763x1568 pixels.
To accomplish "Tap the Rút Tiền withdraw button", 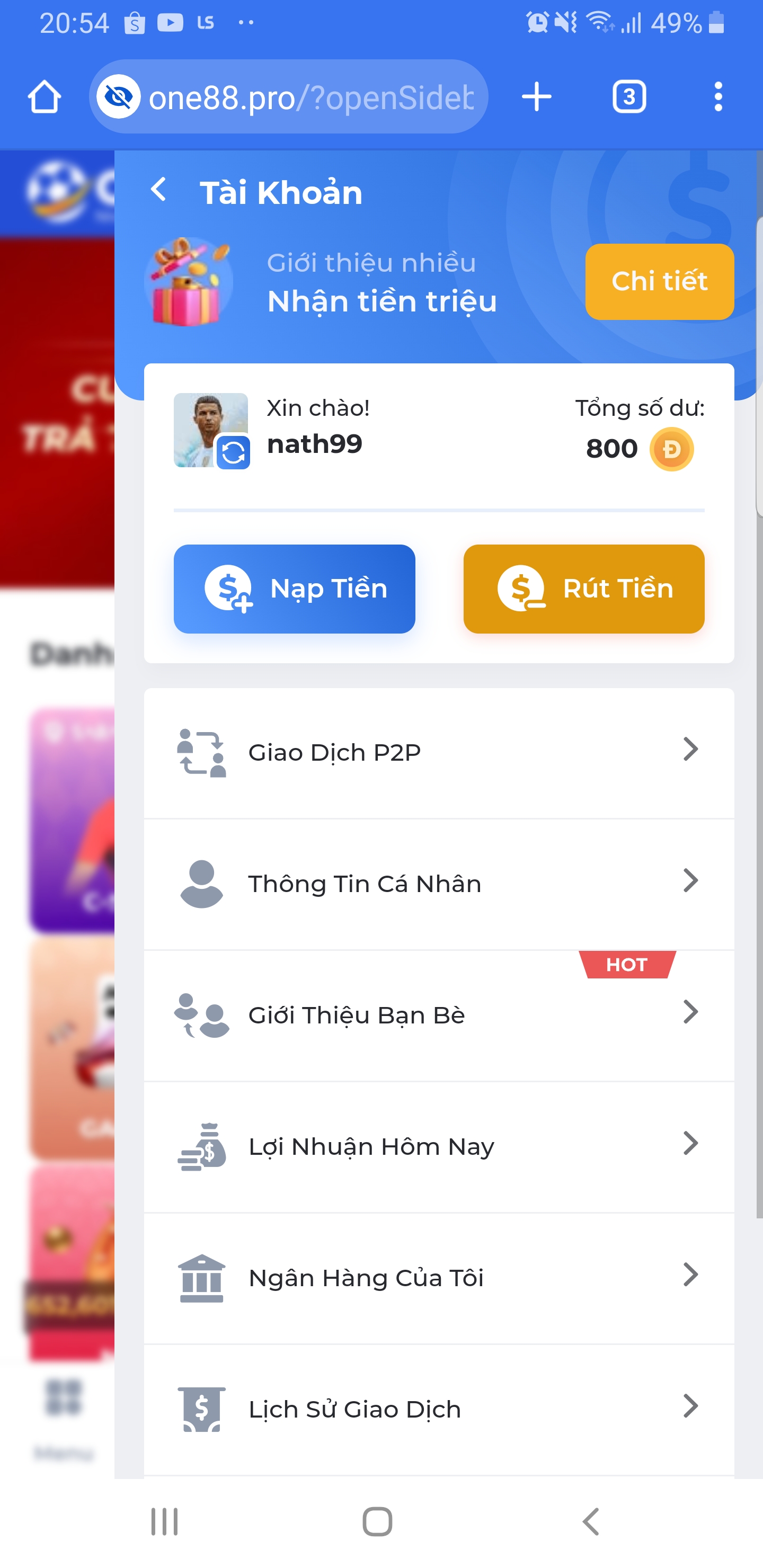I will pos(583,589).
